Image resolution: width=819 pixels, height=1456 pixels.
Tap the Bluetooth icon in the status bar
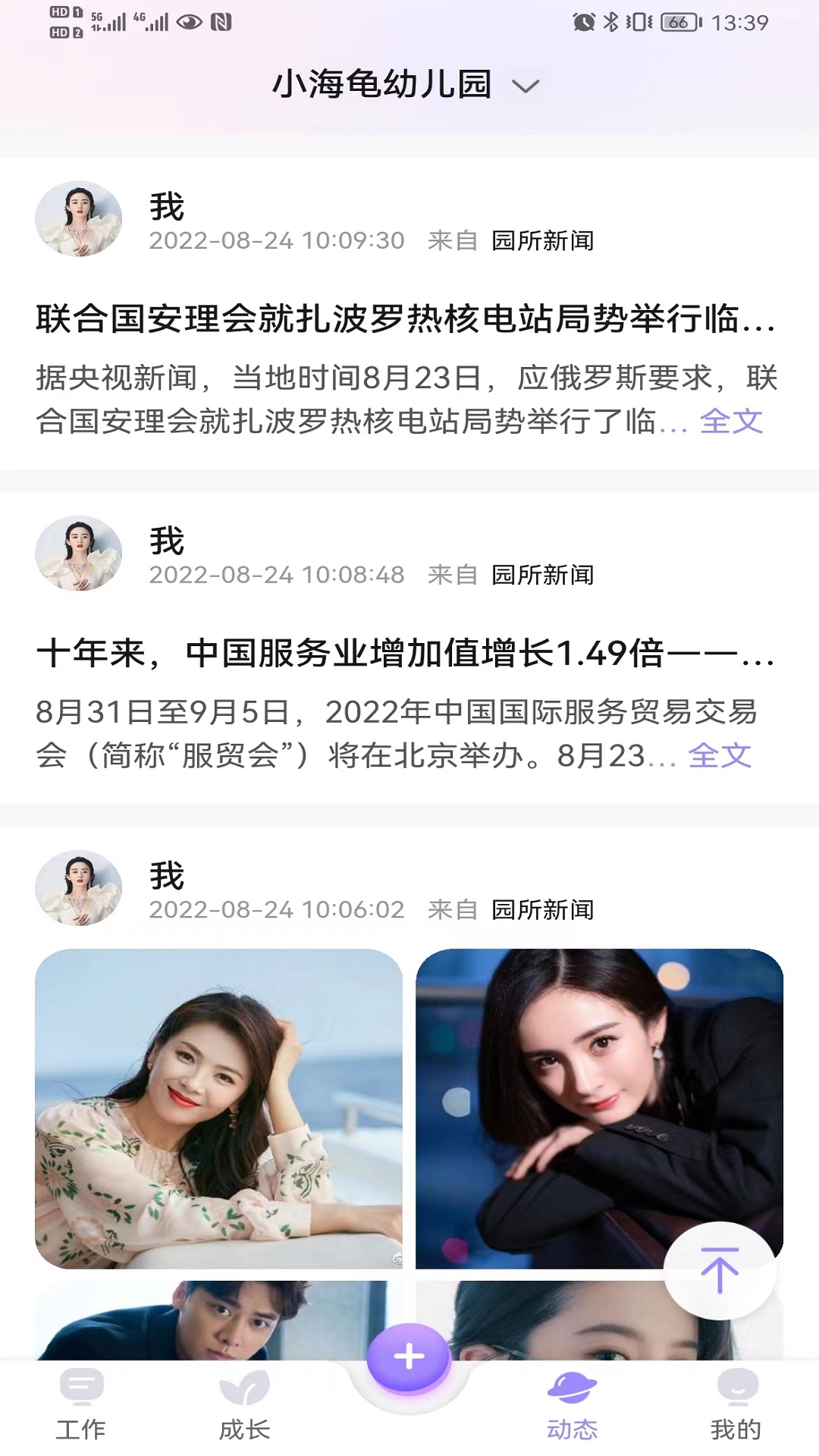point(611,21)
